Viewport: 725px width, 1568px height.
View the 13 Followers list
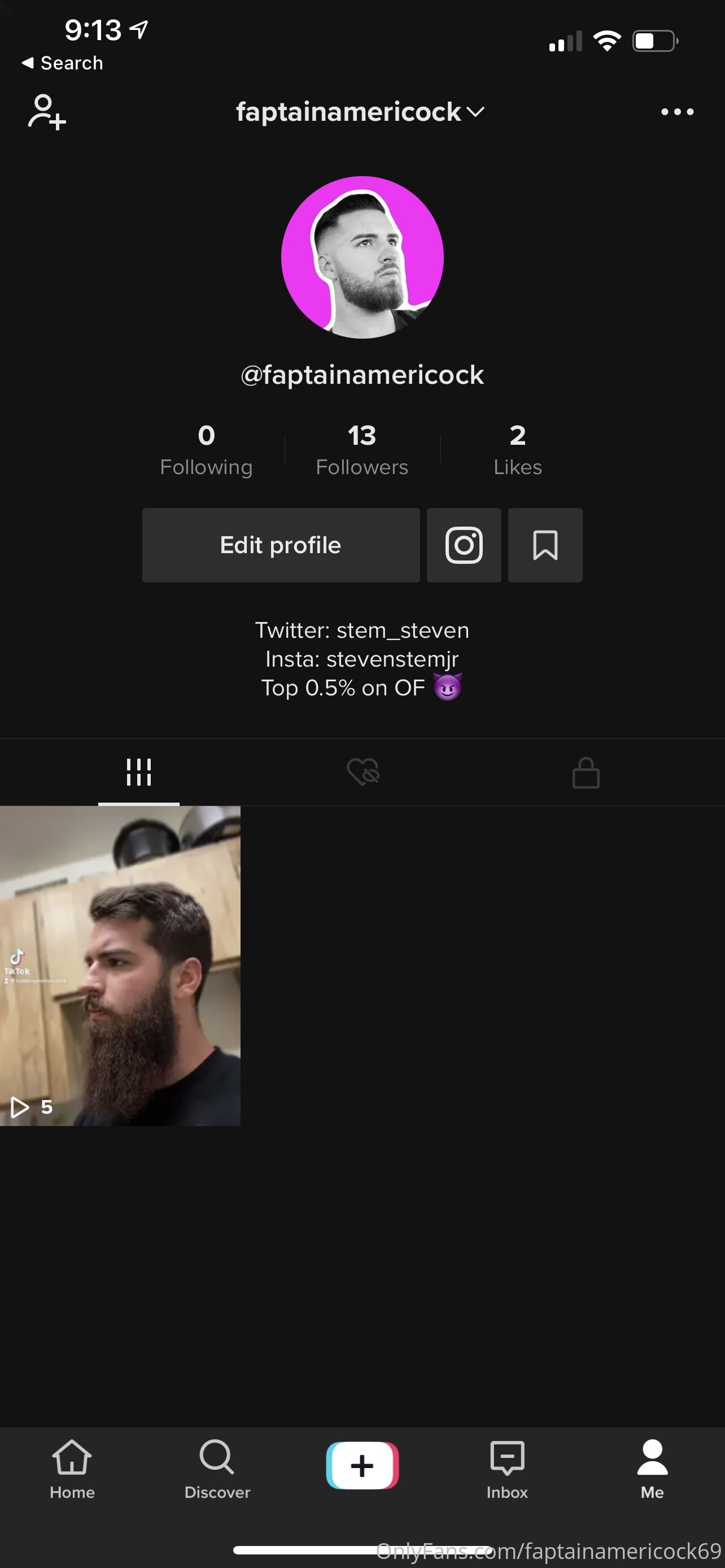pos(362,450)
